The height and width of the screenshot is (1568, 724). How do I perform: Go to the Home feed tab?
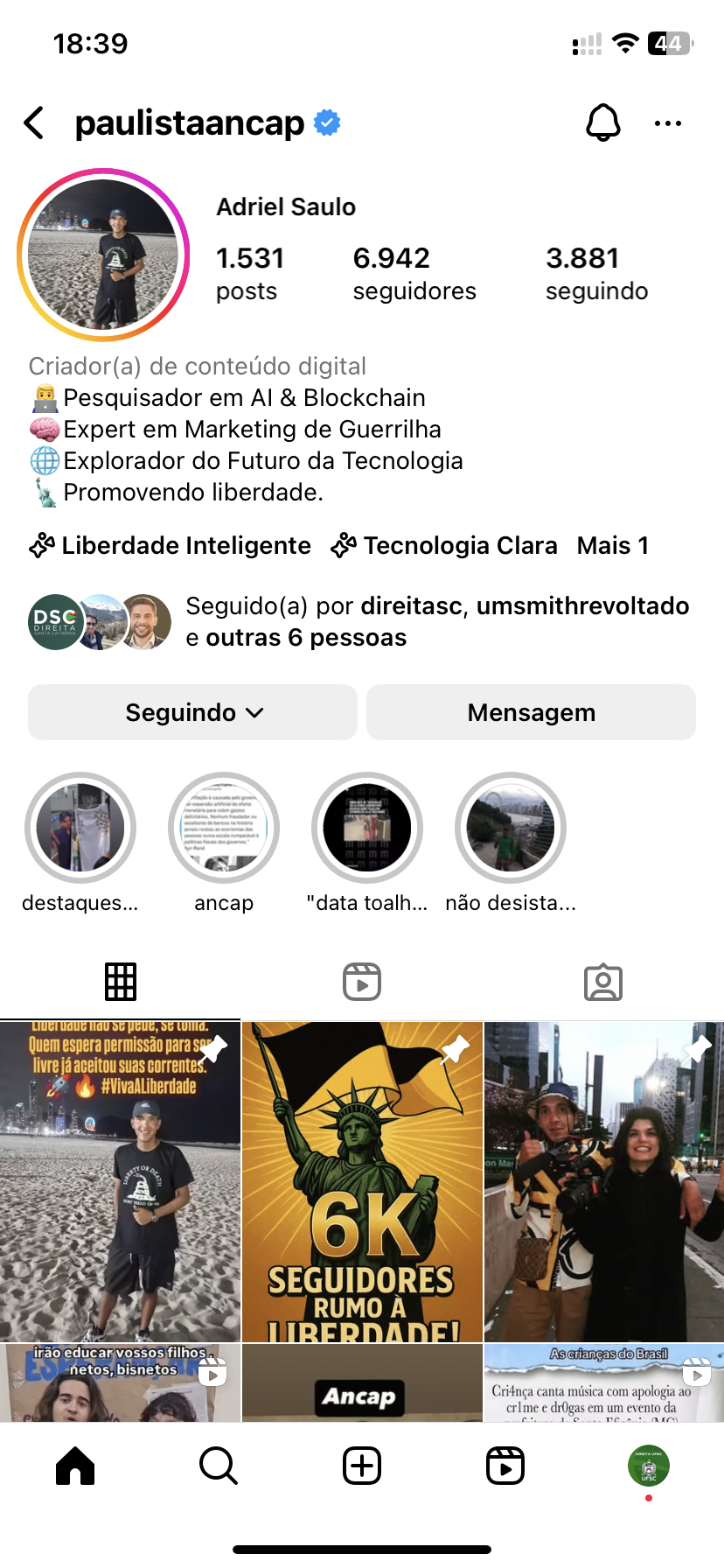click(75, 1466)
